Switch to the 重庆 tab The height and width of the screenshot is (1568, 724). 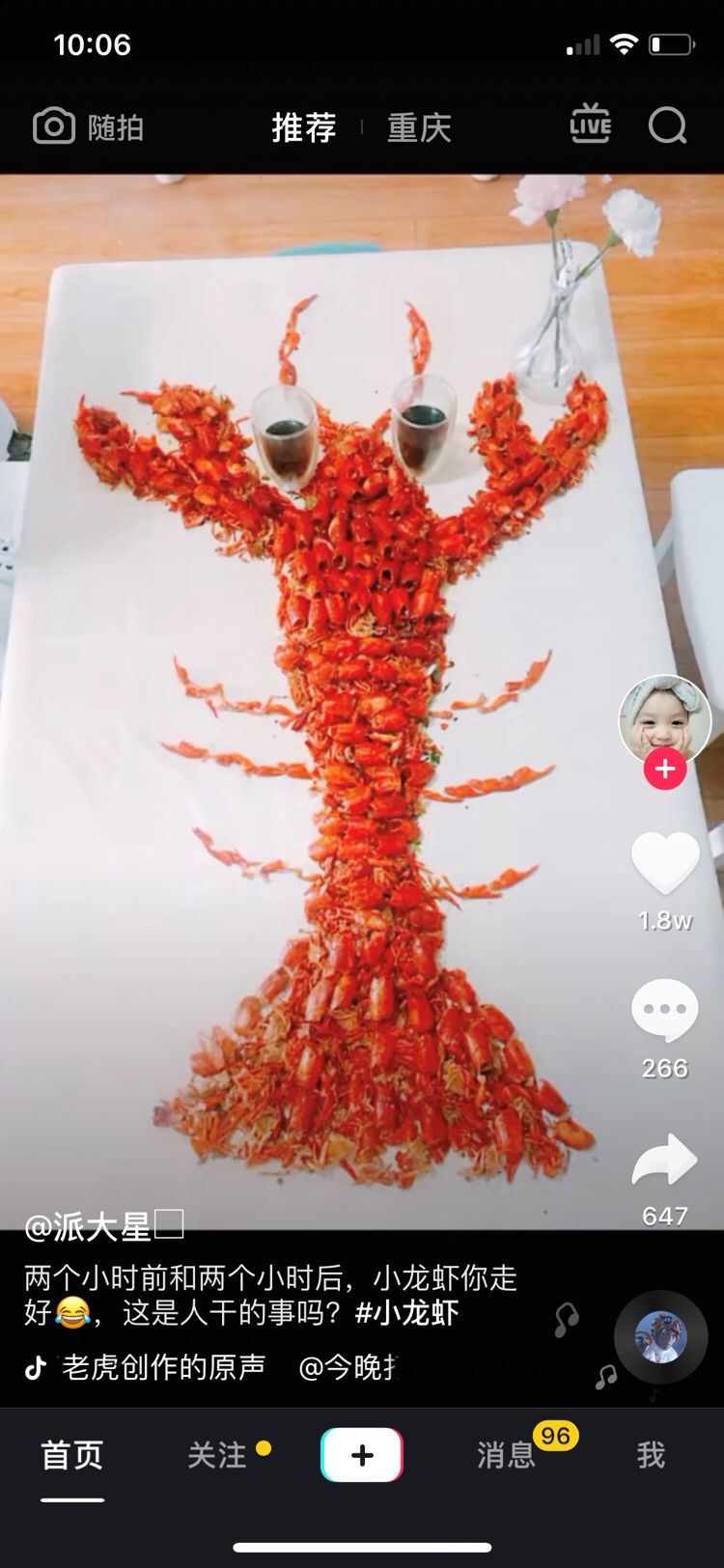(x=419, y=127)
